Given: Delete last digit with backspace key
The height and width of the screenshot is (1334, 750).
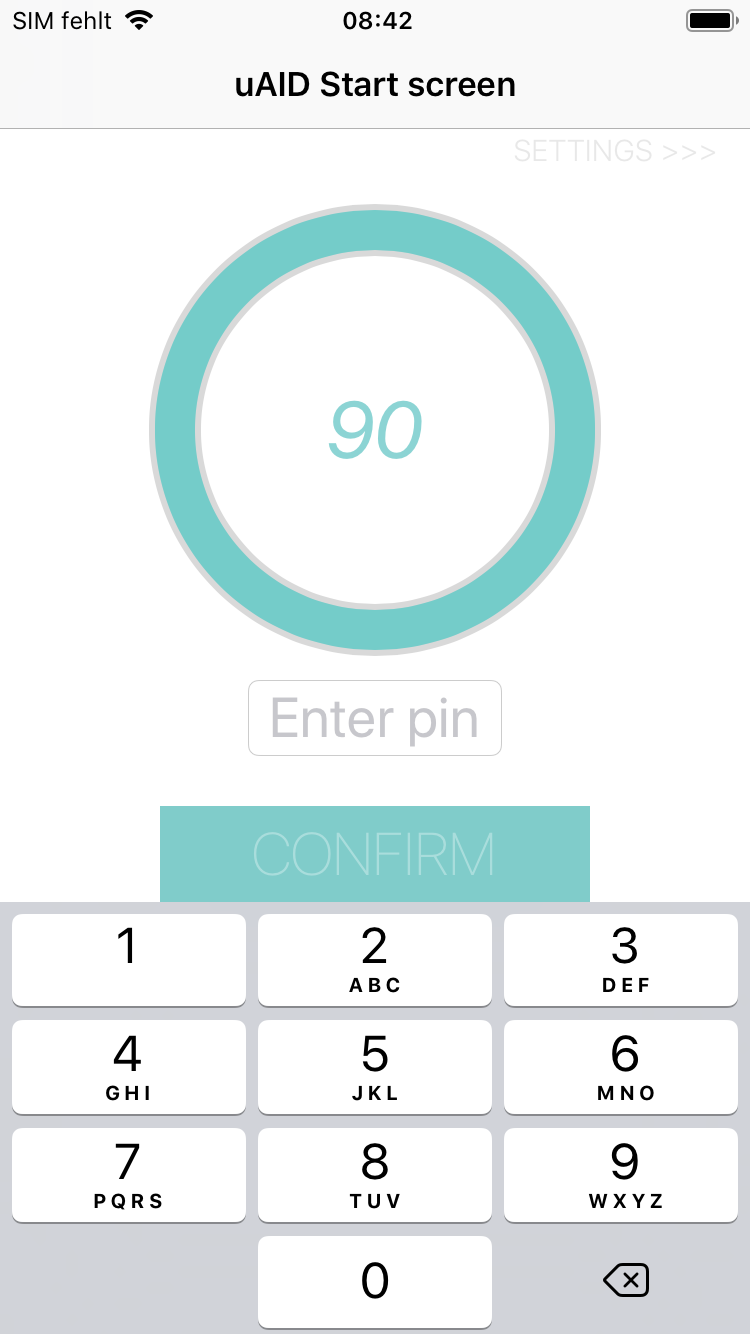Looking at the screenshot, I should [x=626, y=1280].
